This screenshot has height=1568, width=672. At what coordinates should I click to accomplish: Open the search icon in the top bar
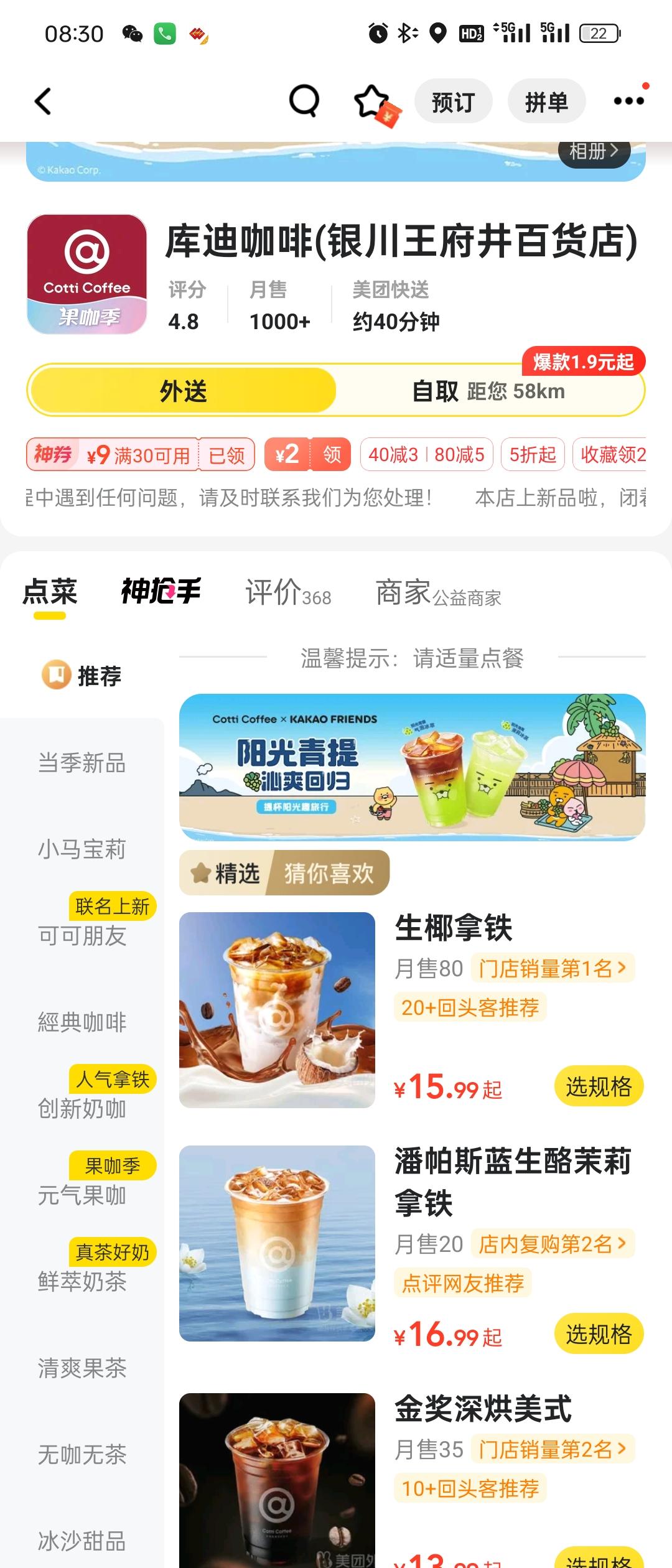tap(303, 100)
